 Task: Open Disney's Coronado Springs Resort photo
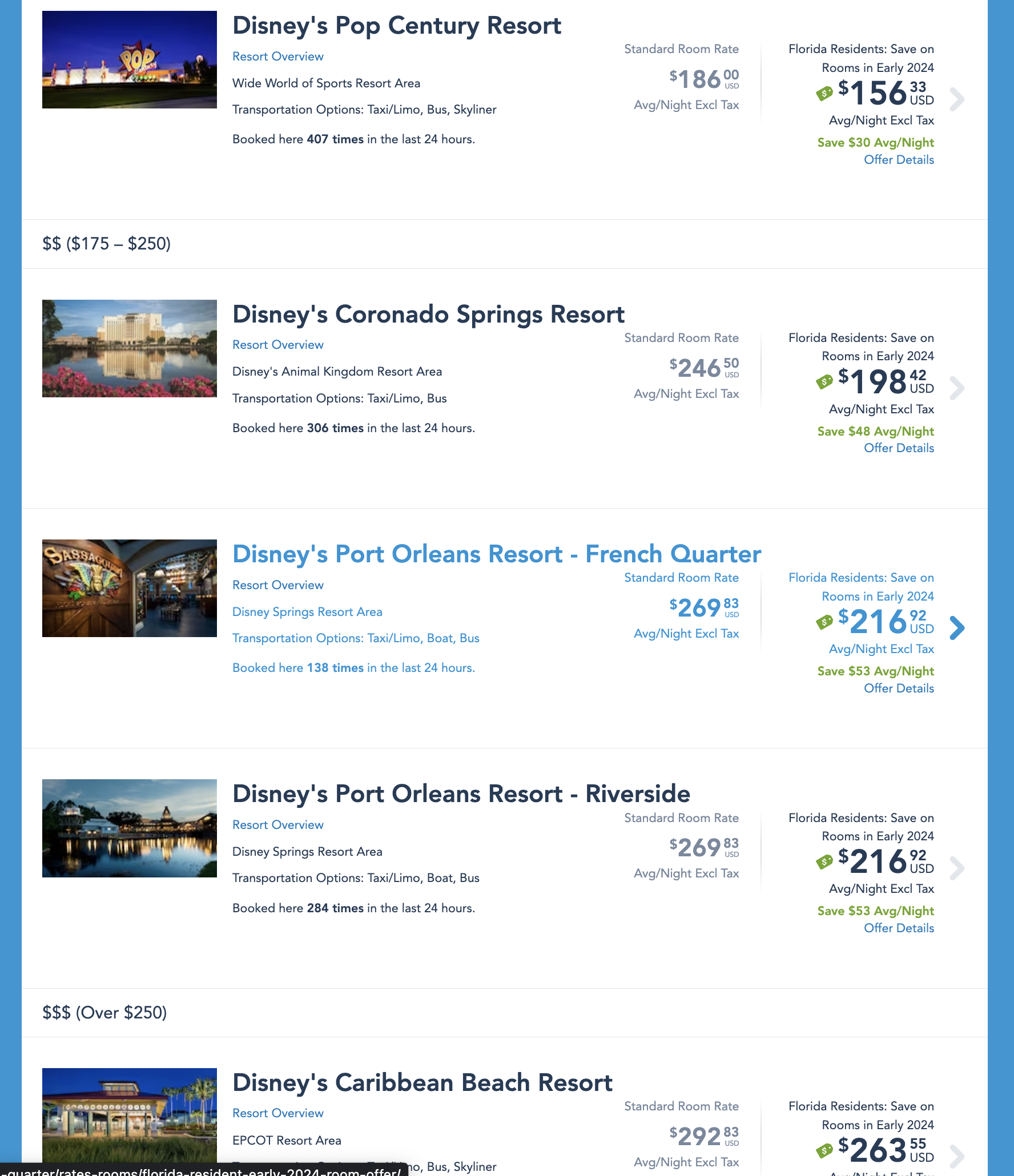[130, 348]
